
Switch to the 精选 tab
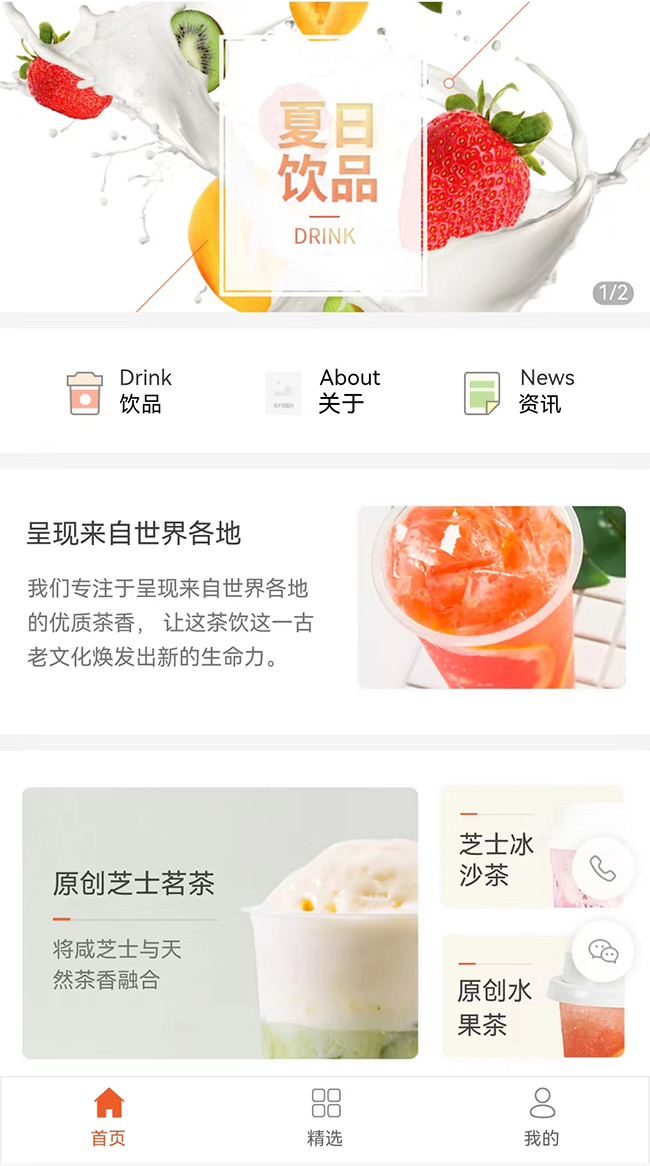[x=325, y=1118]
